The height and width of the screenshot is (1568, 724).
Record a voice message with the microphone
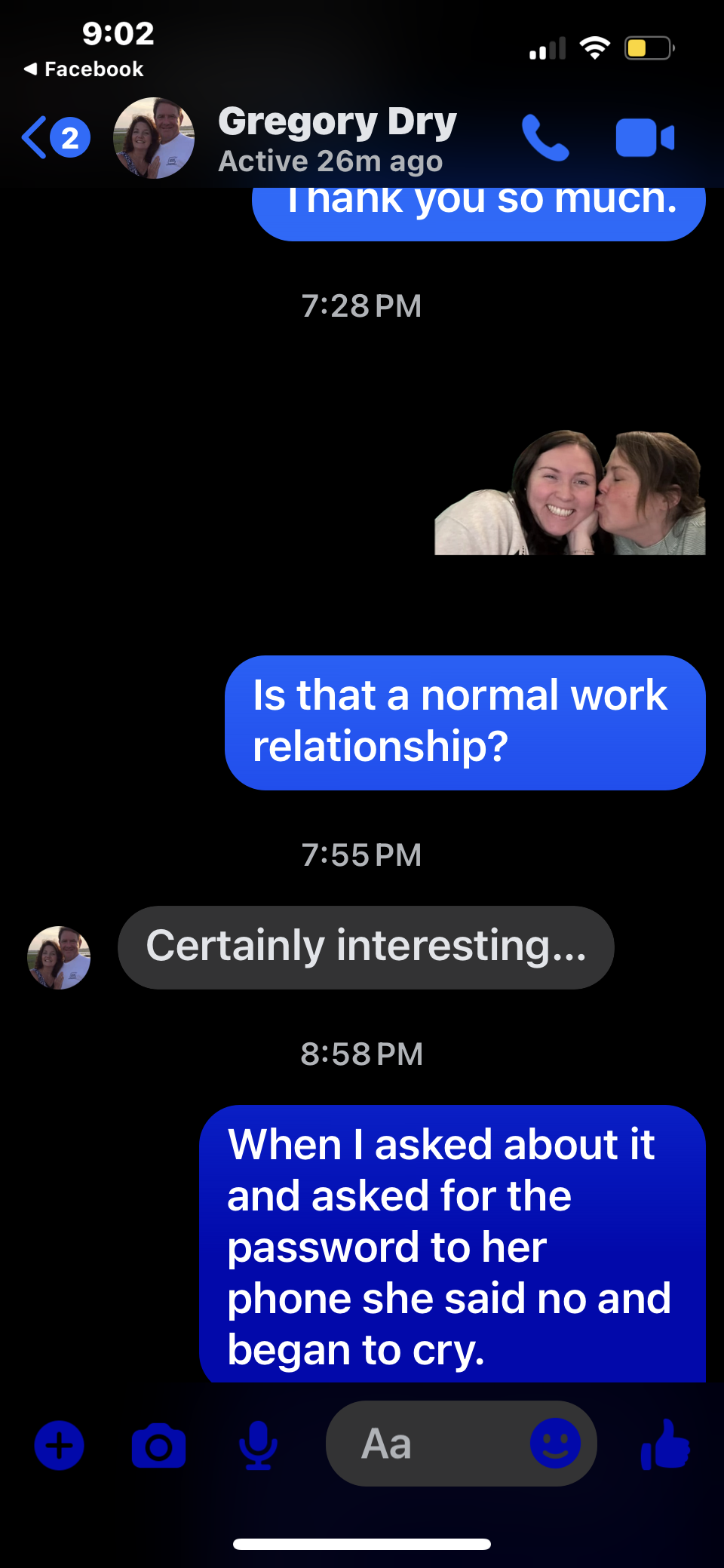(258, 1445)
